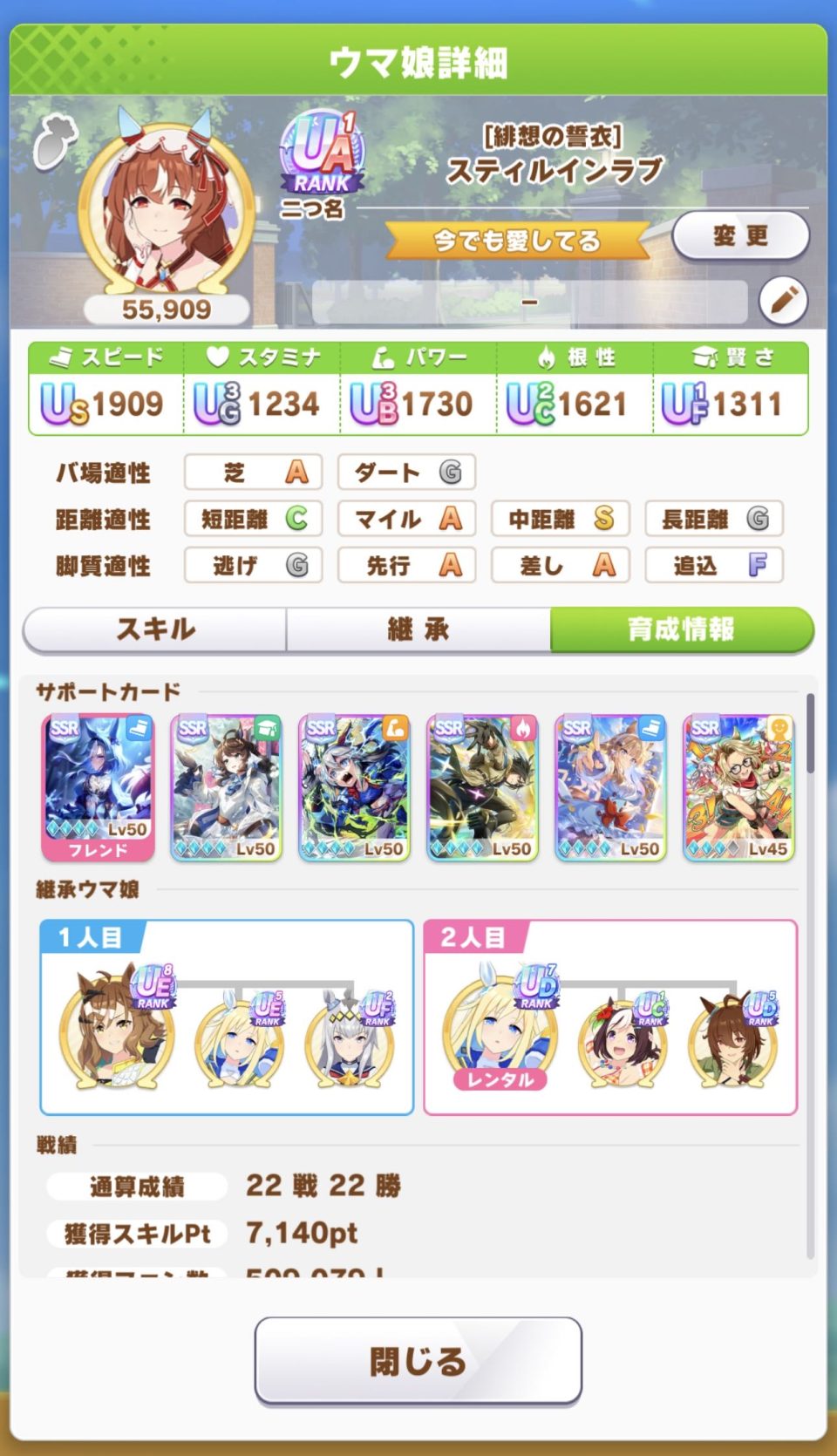Switch to the スキル tab

[155, 629]
